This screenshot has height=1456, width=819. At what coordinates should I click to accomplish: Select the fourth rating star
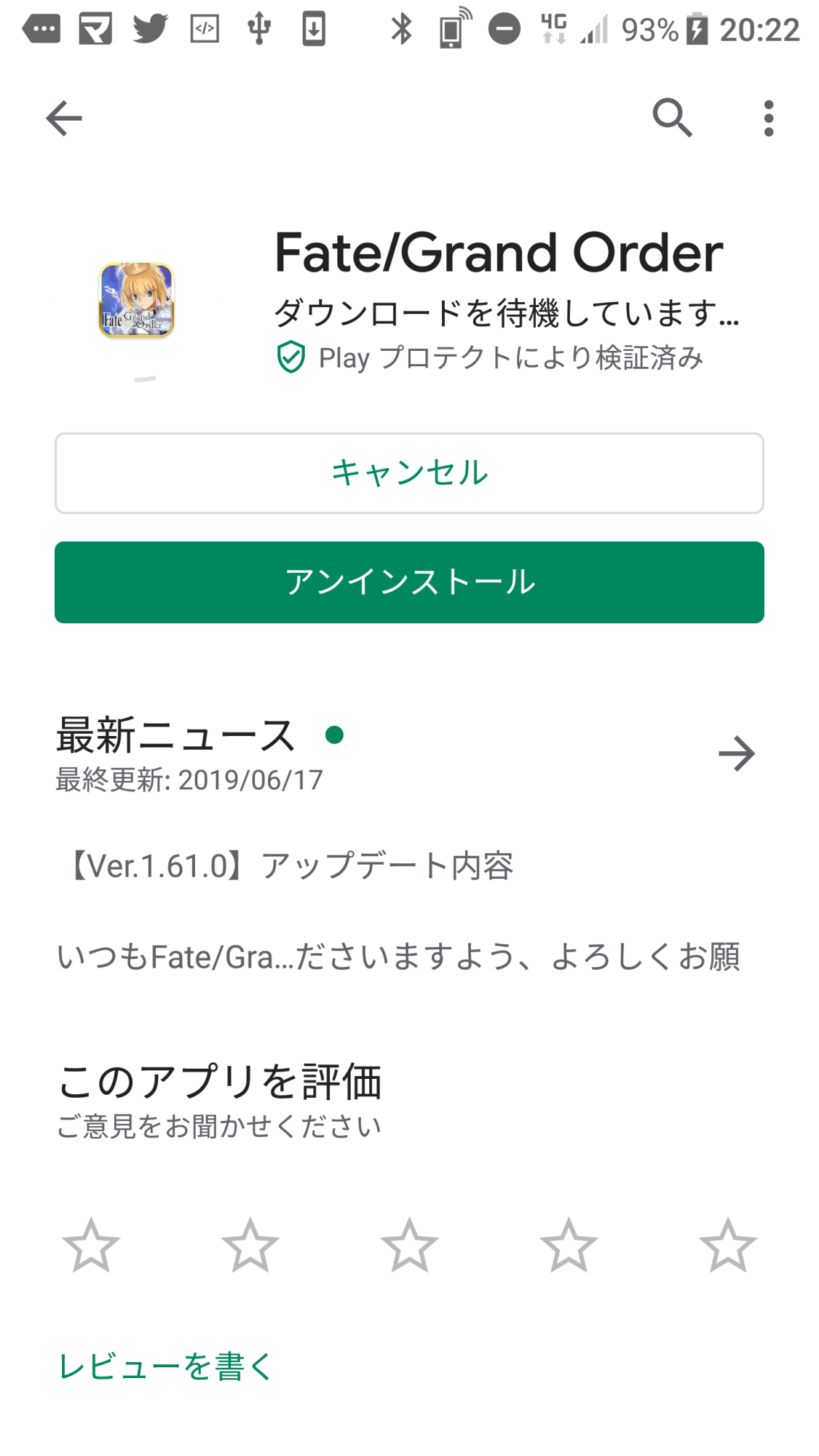click(569, 1246)
